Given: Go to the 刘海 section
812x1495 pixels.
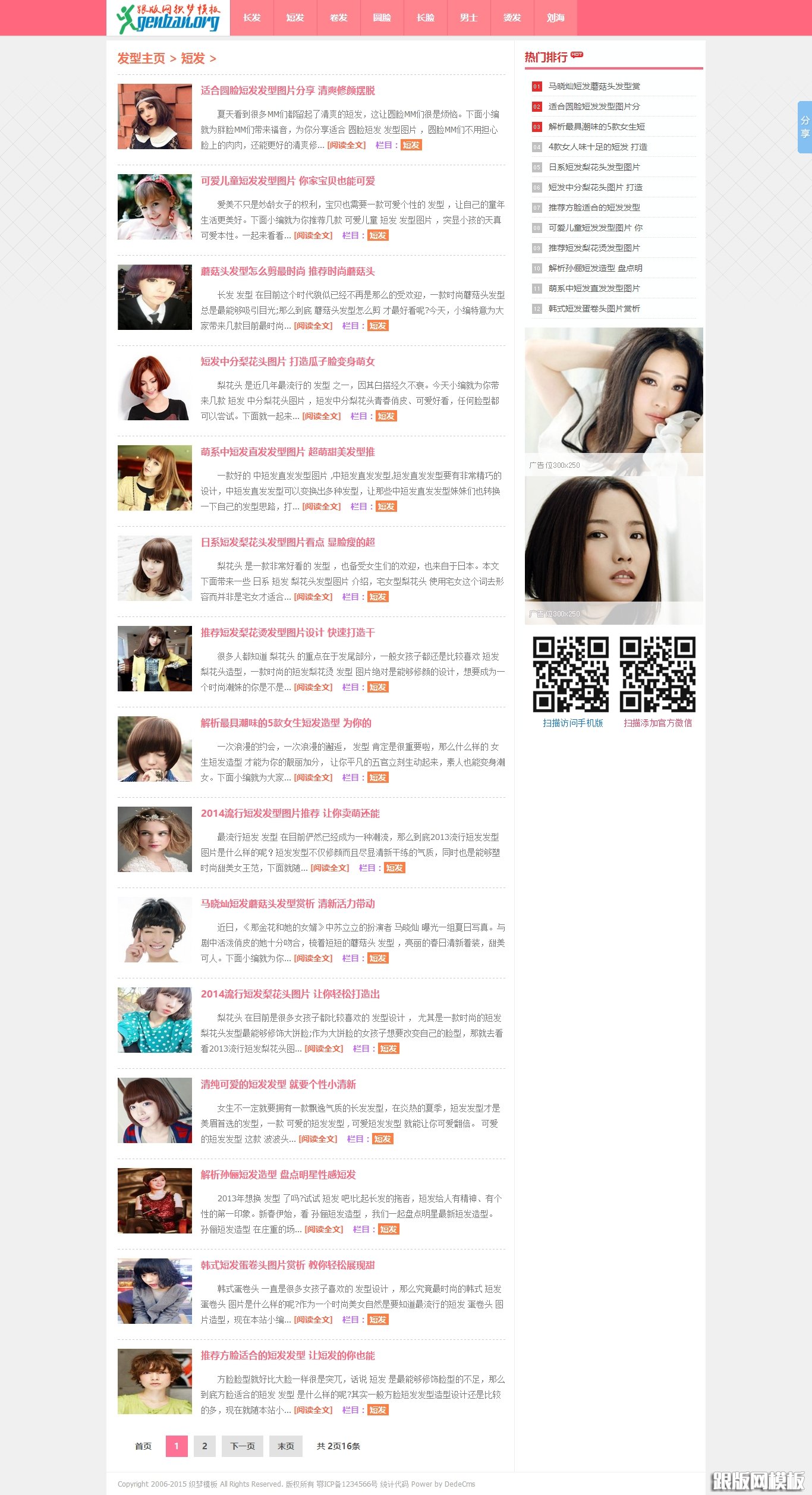Looking at the screenshot, I should click(x=555, y=18).
